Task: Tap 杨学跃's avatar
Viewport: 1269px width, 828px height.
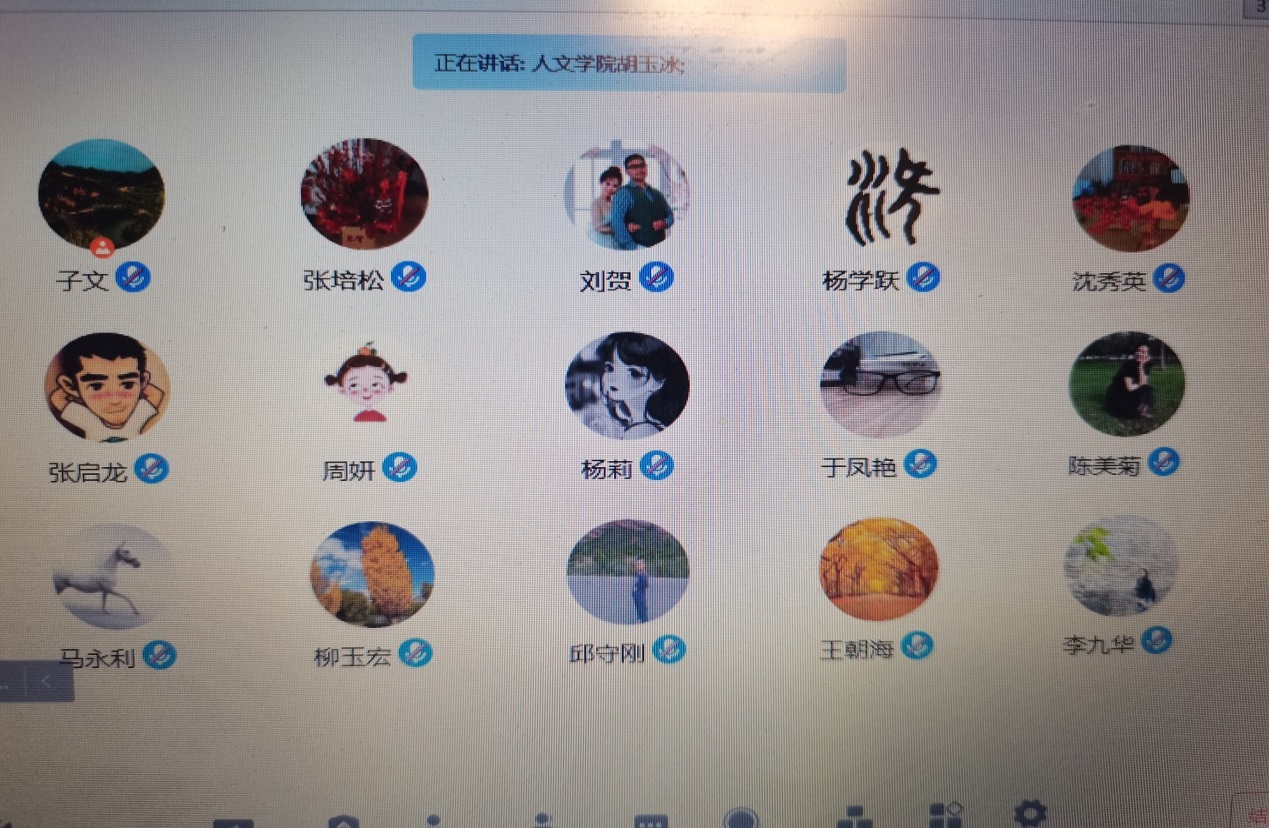Action: click(892, 197)
